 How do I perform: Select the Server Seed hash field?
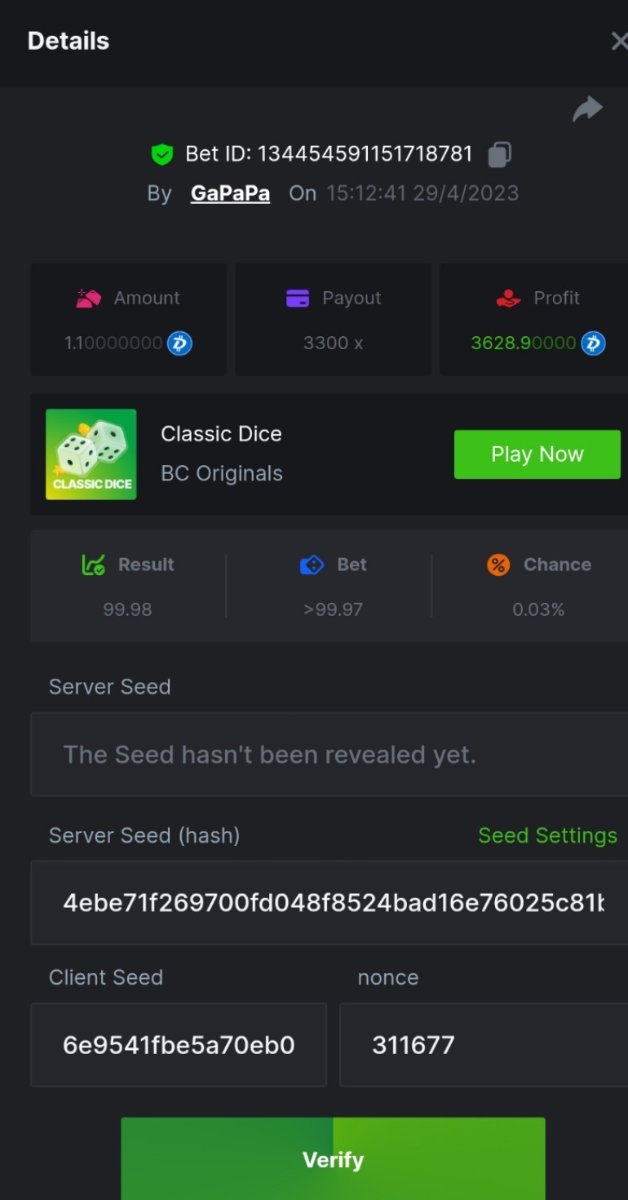330,902
